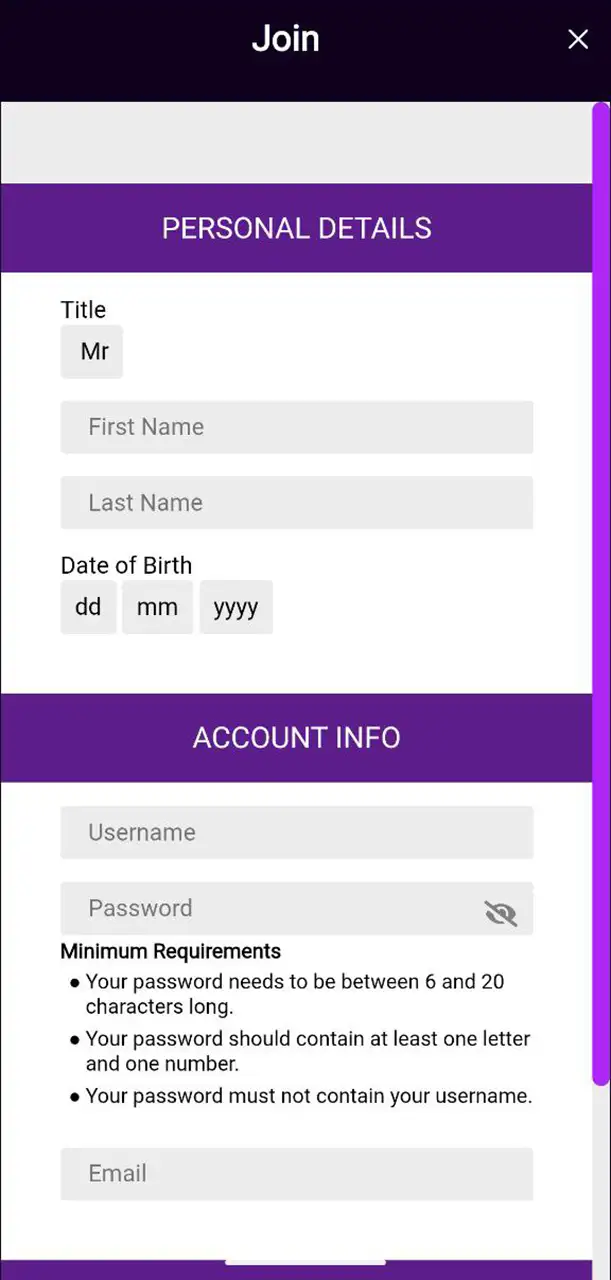
Task: Tap the Password field
Action: 270,909
